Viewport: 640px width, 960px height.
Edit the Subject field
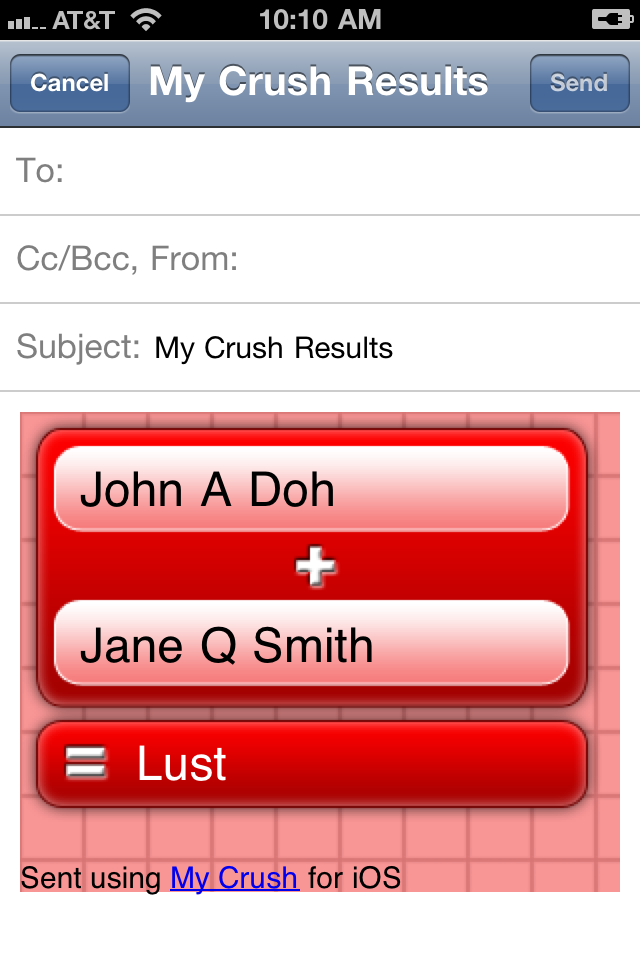(390, 348)
